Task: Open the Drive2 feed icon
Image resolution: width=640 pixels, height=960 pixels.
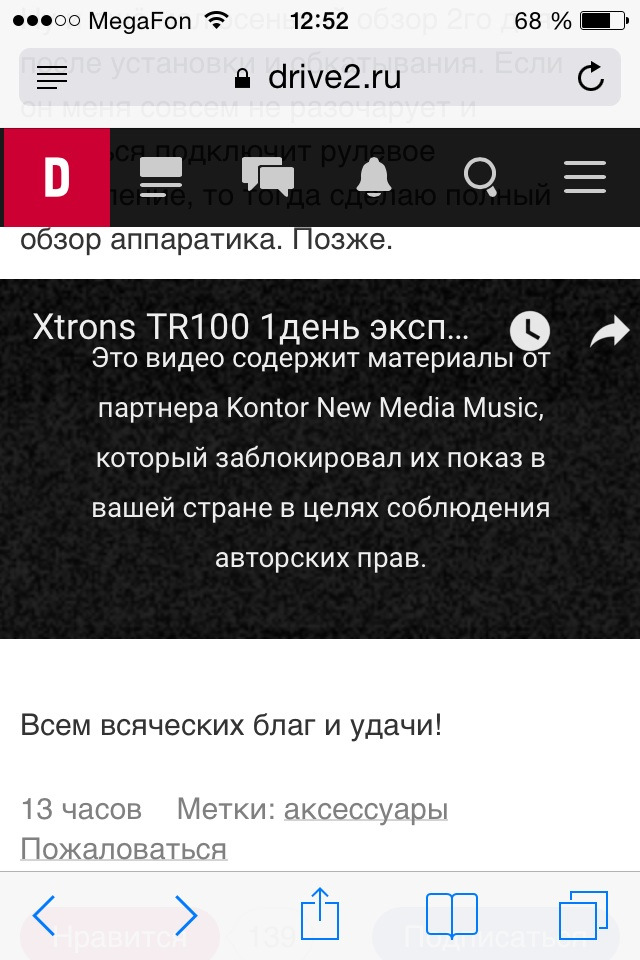Action: click(161, 177)
